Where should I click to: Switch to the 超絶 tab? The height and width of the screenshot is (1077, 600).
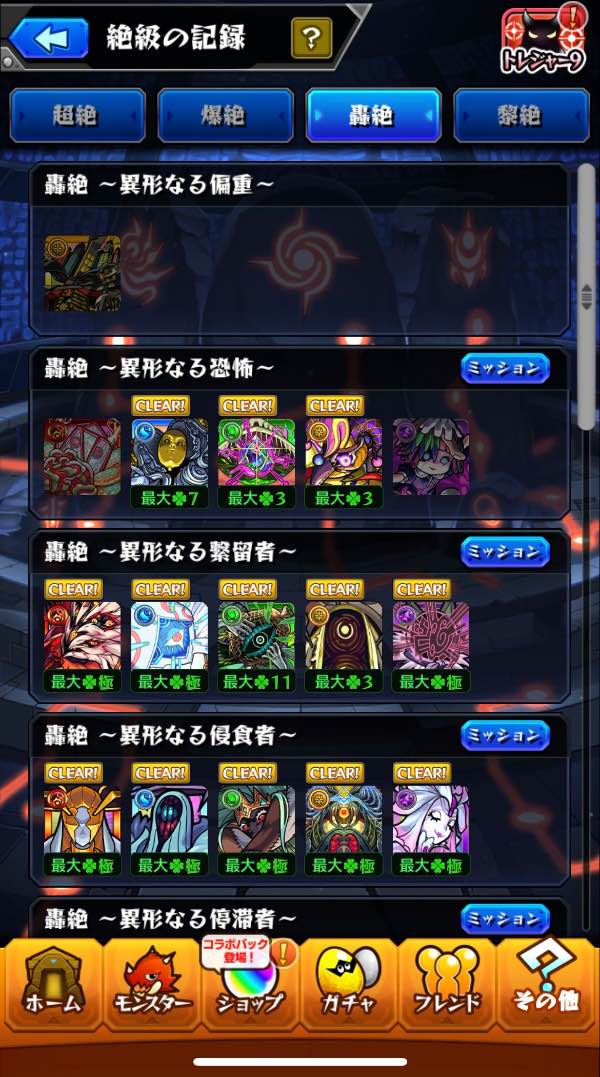pyautogui.click(x=78, y=115)
